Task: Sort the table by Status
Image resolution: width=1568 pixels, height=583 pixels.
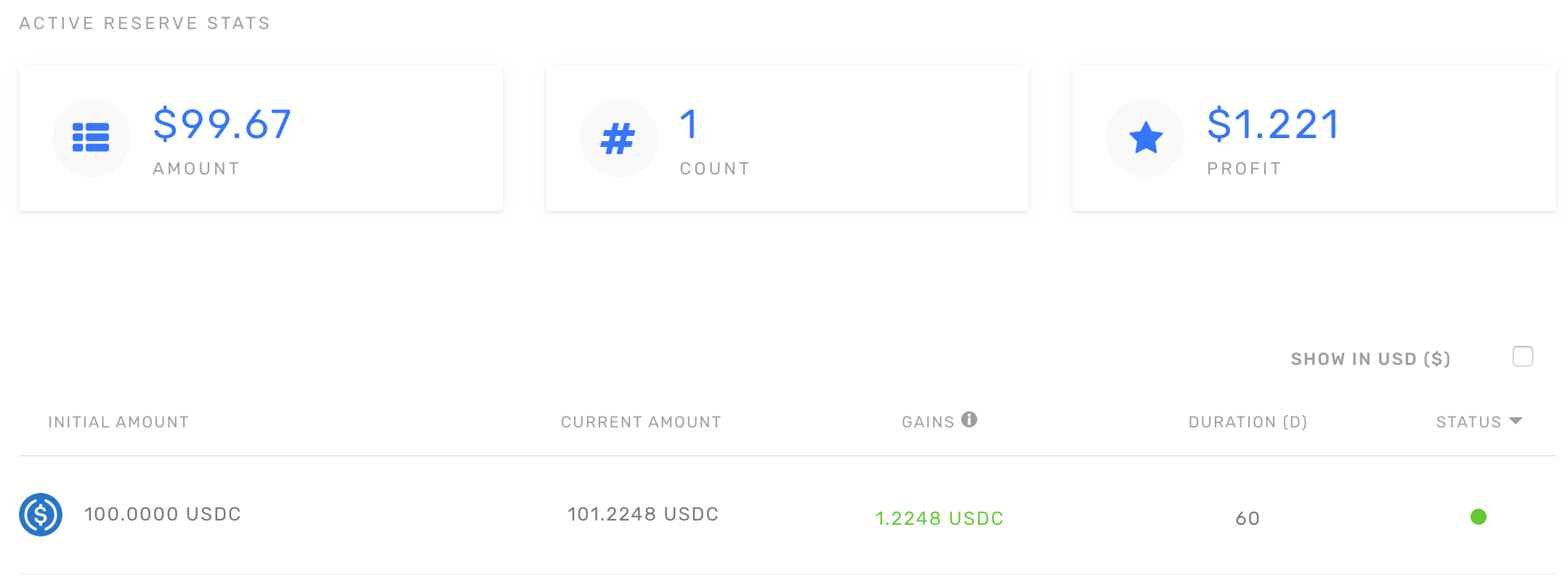Action: click(x=1479, y=422)
